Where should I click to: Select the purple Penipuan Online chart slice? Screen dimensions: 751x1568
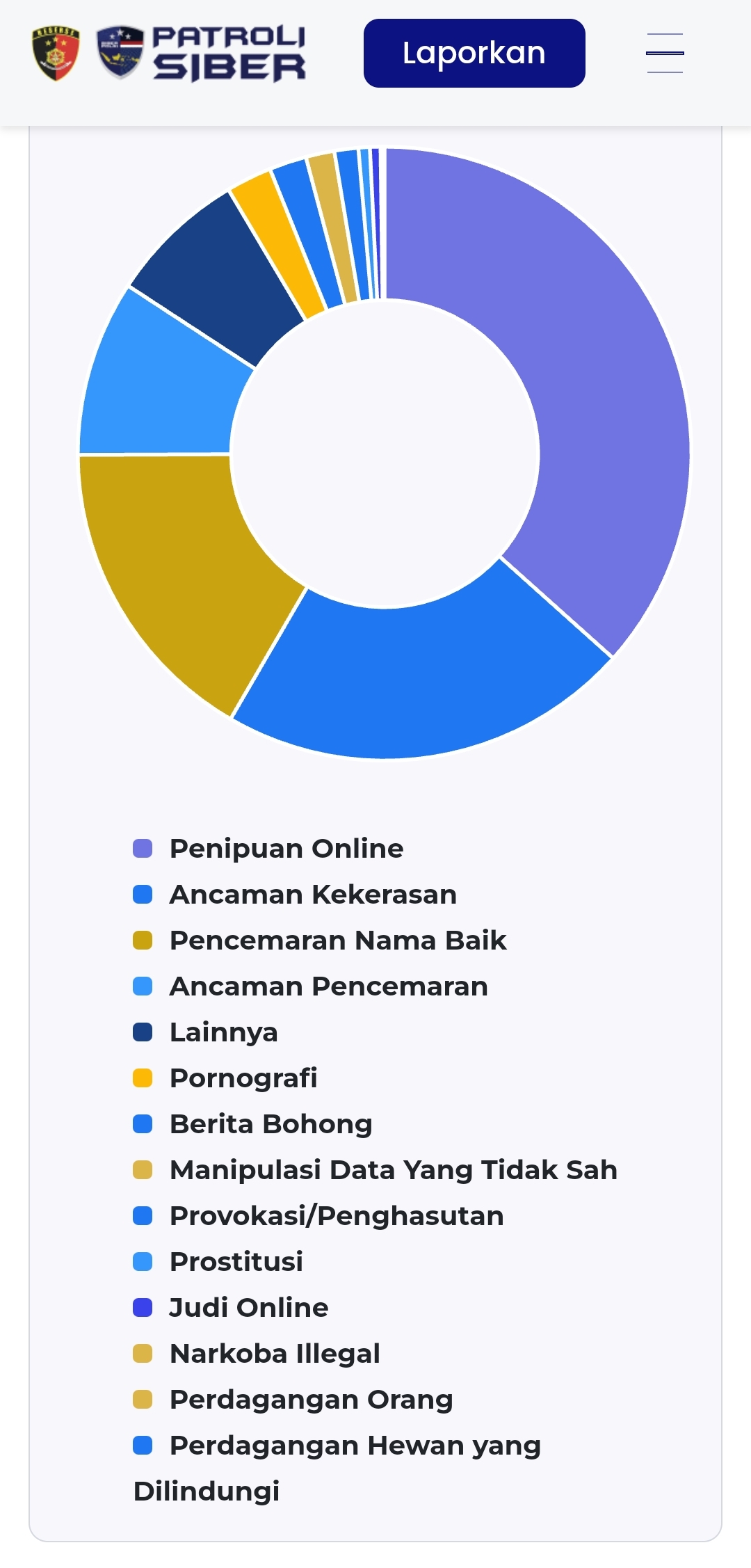click(598, 390)
